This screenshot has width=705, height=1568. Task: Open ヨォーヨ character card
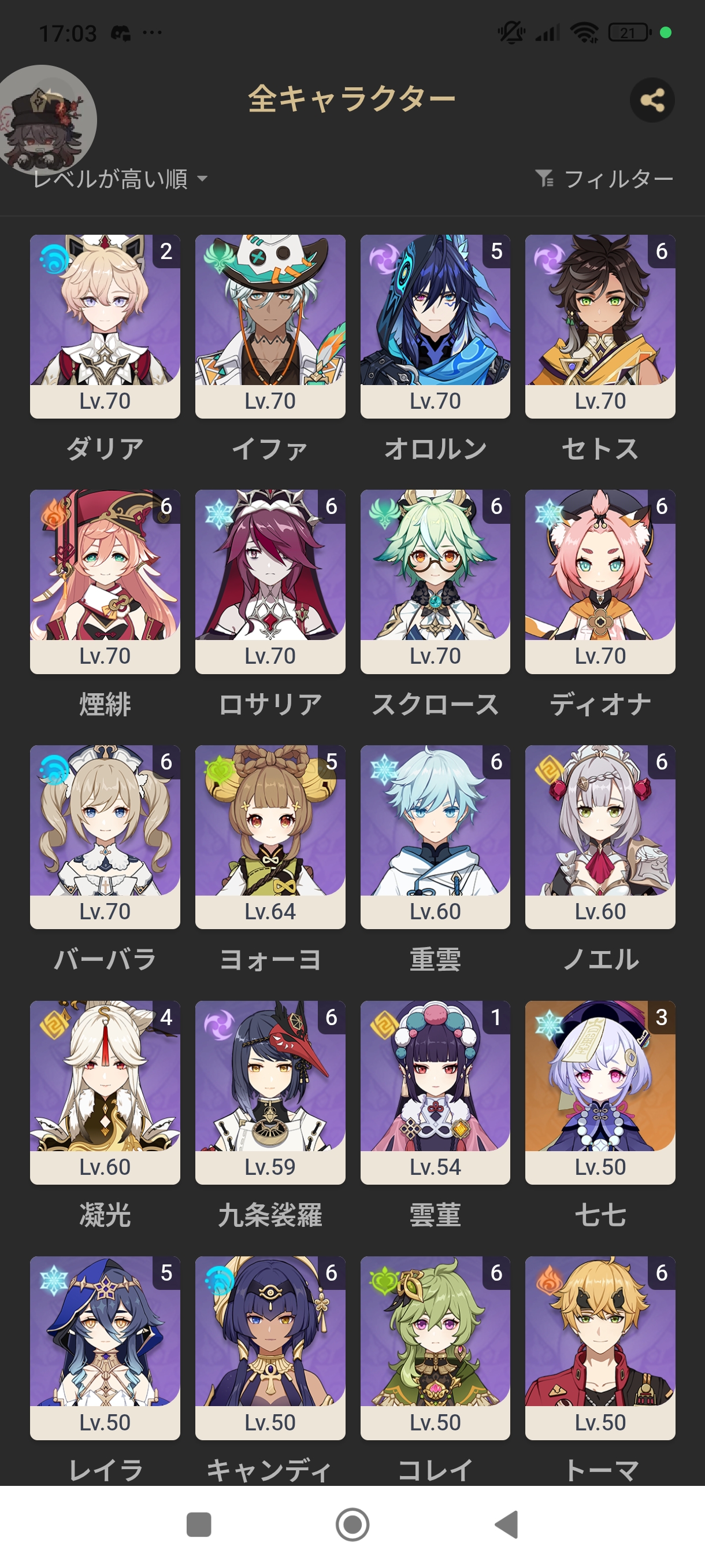coord(270,837)
